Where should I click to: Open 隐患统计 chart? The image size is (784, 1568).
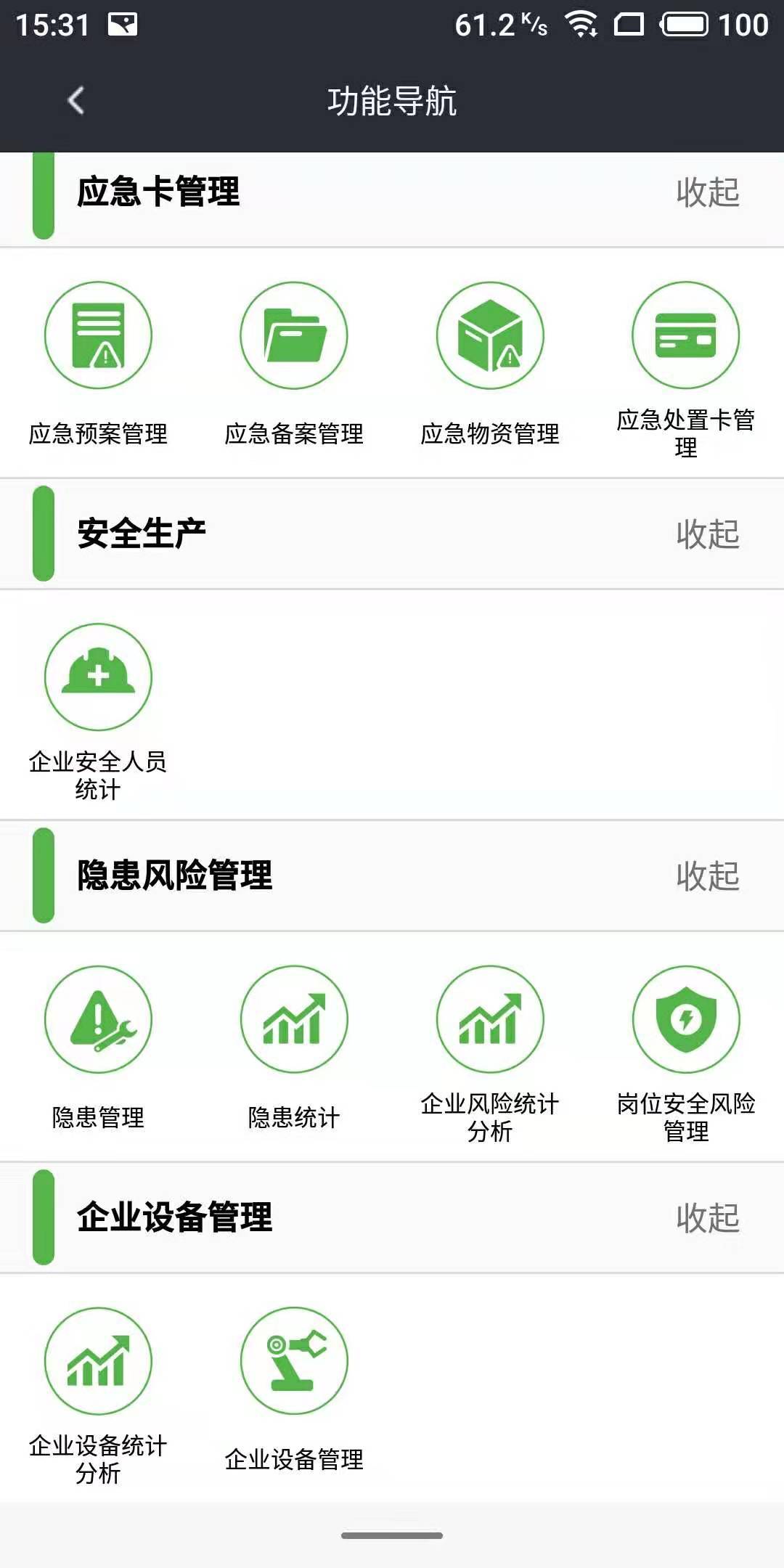294,1020
